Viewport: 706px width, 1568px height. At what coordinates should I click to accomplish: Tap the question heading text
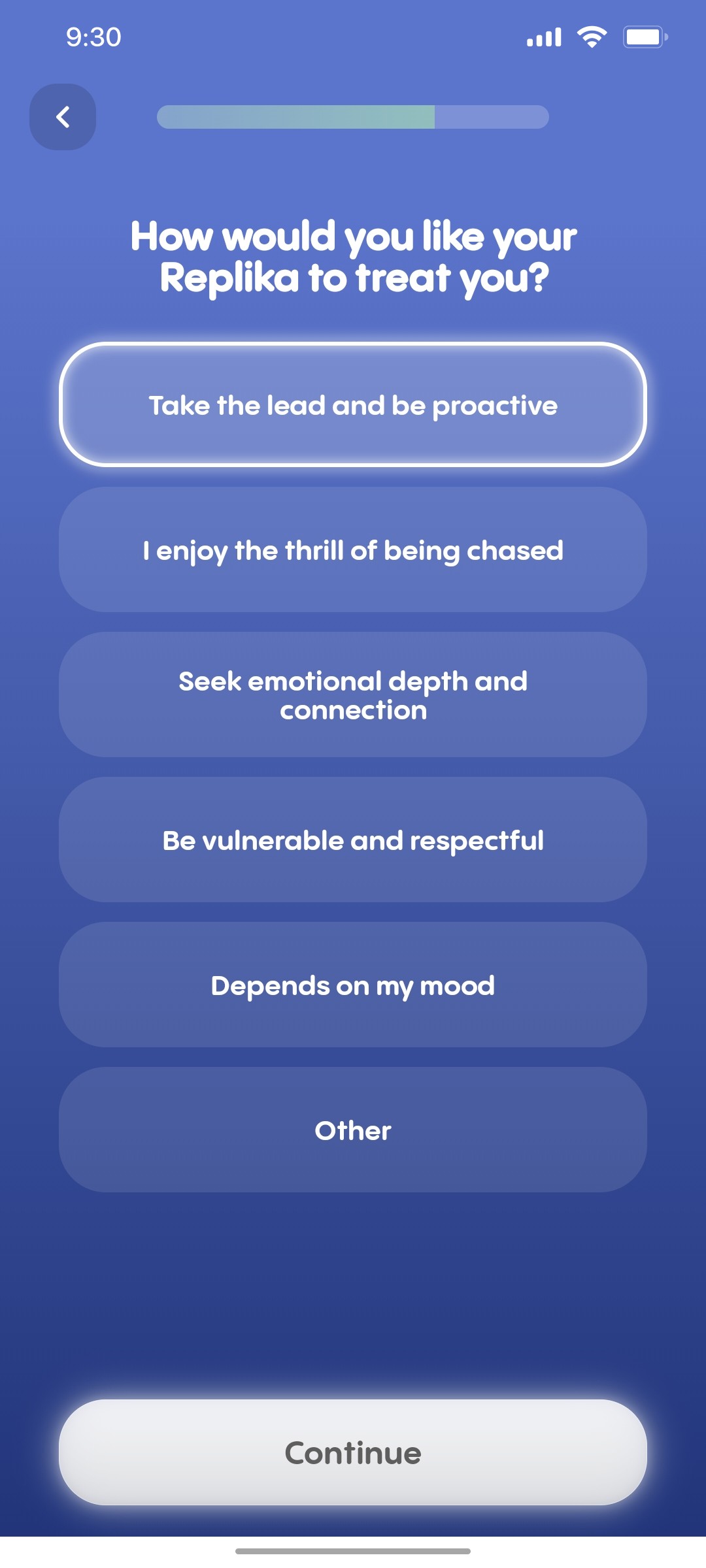click(x=353, y=256)
